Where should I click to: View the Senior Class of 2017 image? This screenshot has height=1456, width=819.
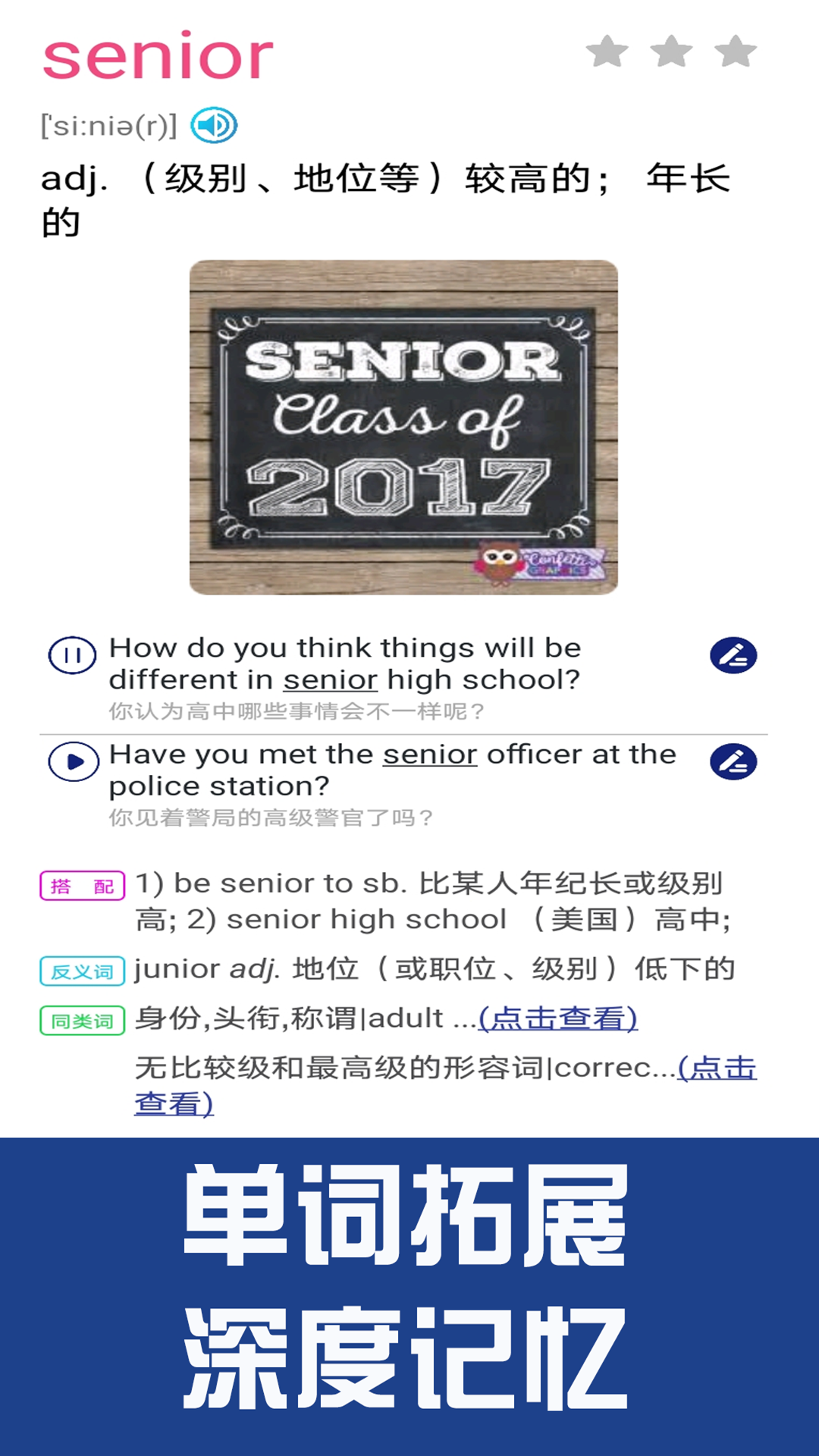tap(407, 428)
